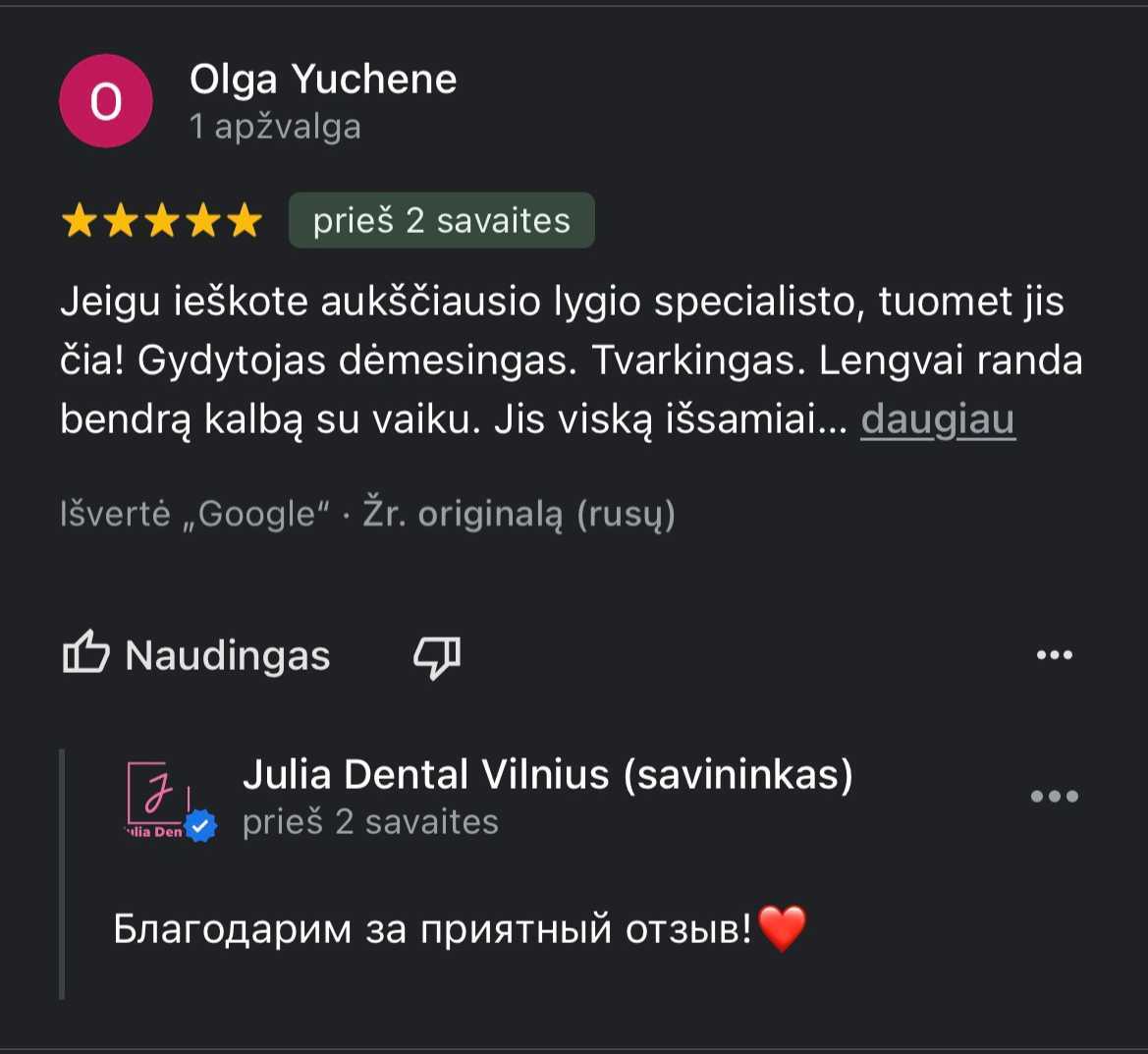1148x1054 pixels.
Task: Open overflow menu for Julia Dental's reply
Action: click(1054, 797)
